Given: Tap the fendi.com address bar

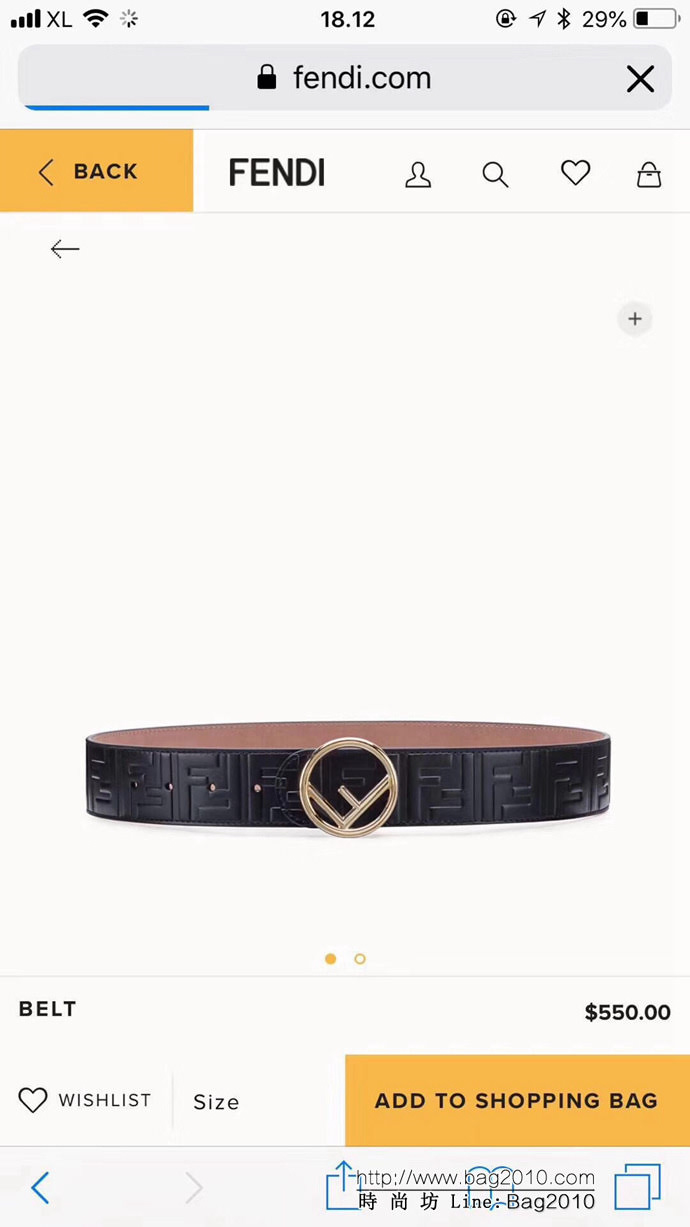Looking at the screenshot, I should click(x=345, y=78).
